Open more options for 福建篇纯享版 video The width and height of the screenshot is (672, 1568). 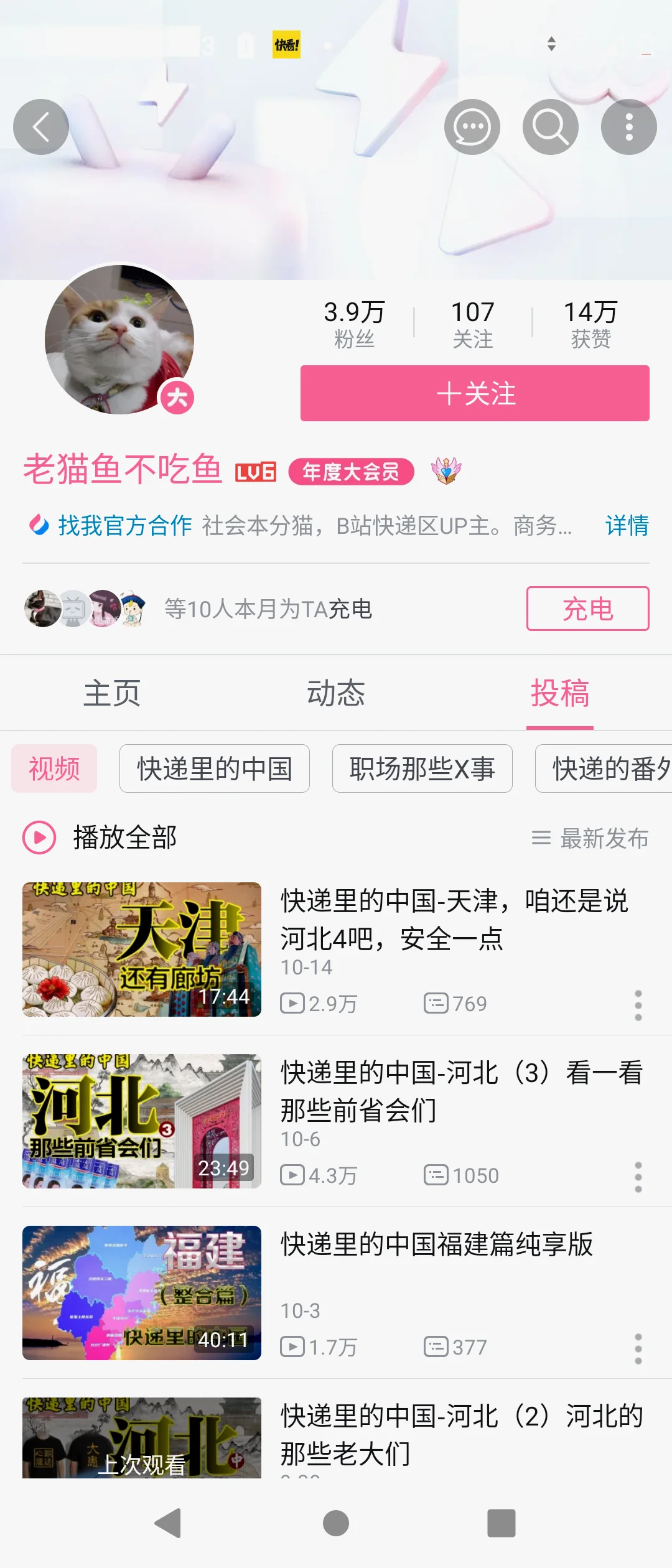coord(638,1348)
